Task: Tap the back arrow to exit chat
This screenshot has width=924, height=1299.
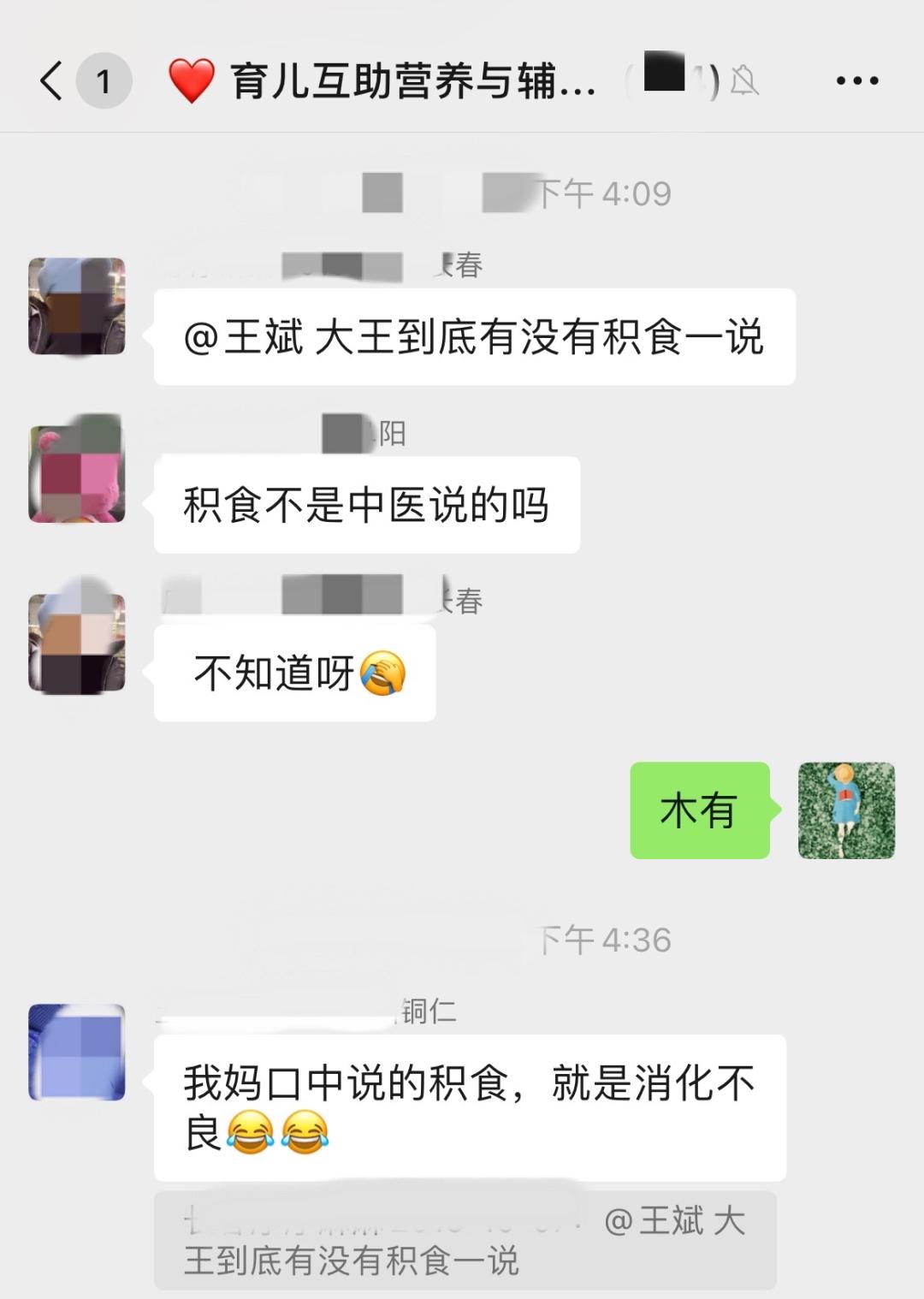Action: [x=49, y=81]
